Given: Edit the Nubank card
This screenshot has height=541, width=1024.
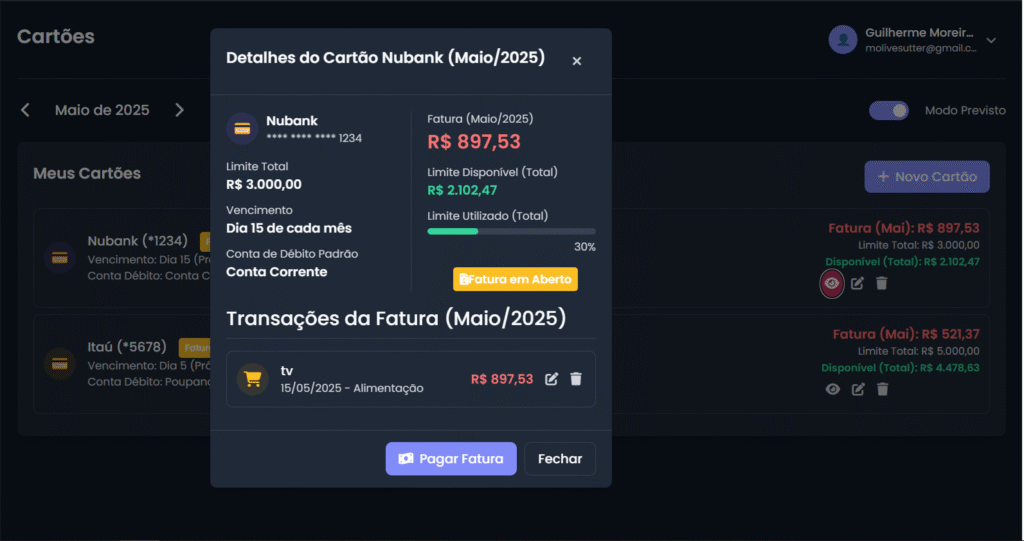Looking at the screenshot, I should pos(857,283).
